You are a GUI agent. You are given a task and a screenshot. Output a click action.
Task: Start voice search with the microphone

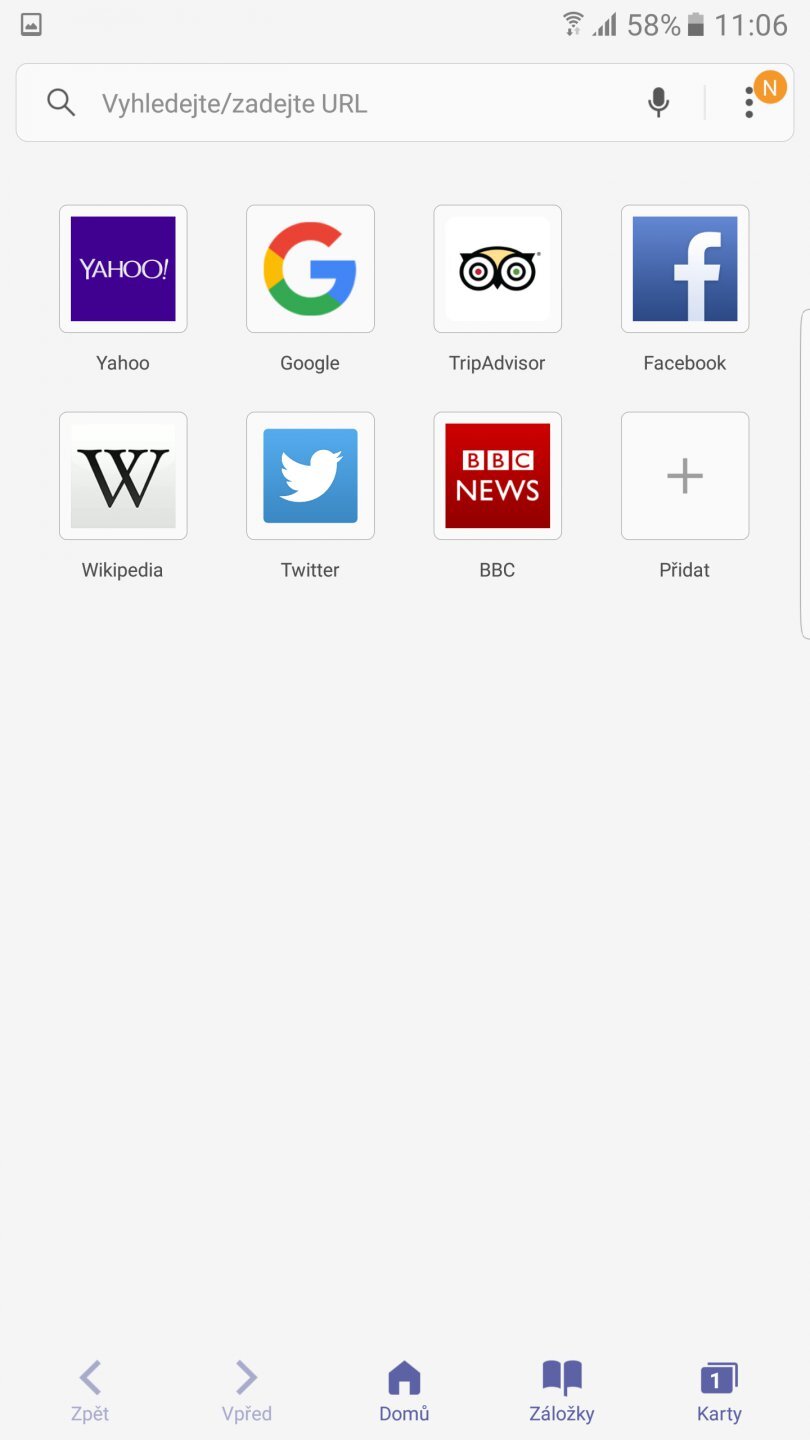click(x=658, y=102)
